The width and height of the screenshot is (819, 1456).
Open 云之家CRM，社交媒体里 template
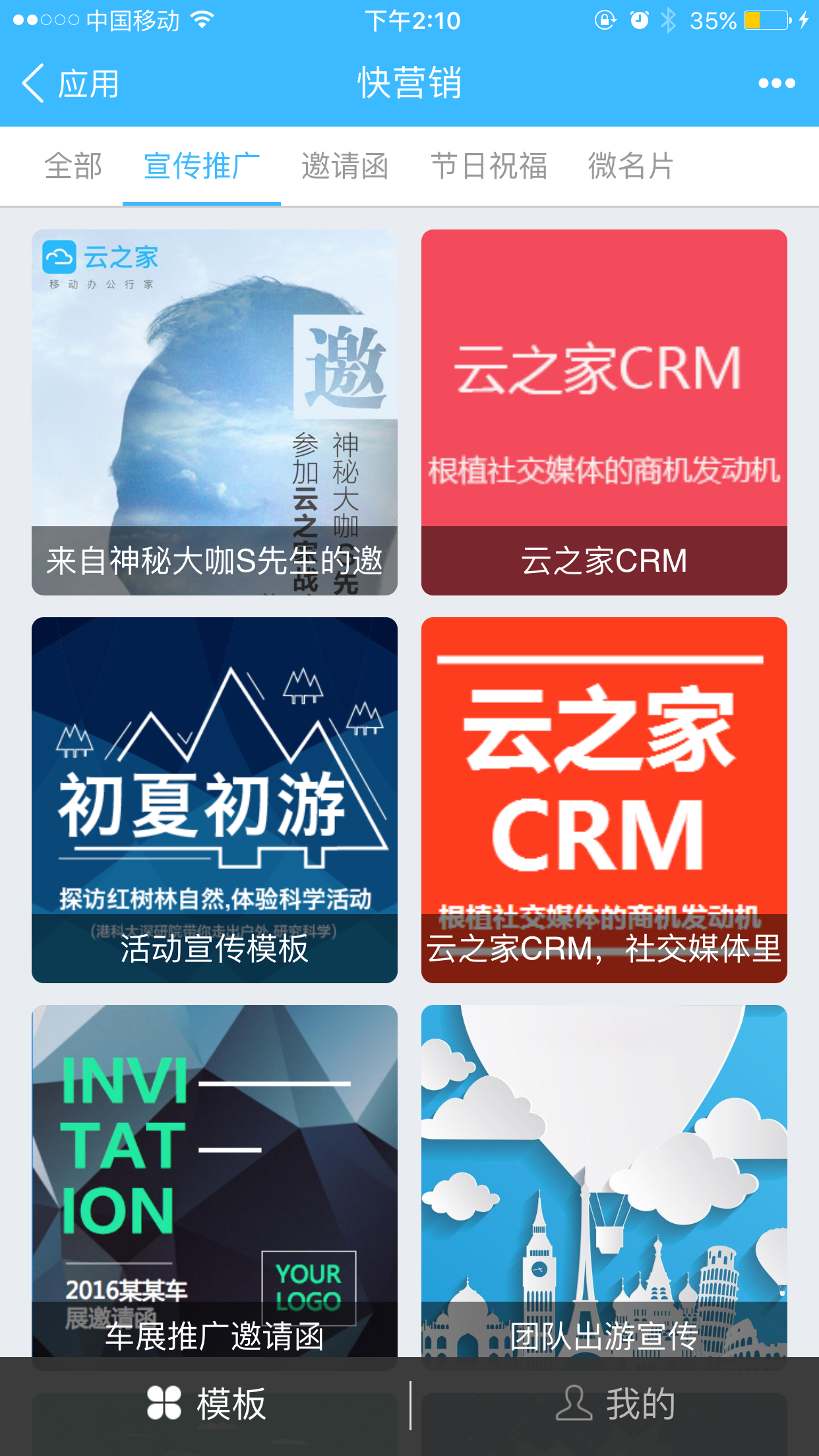coord(604,800)
